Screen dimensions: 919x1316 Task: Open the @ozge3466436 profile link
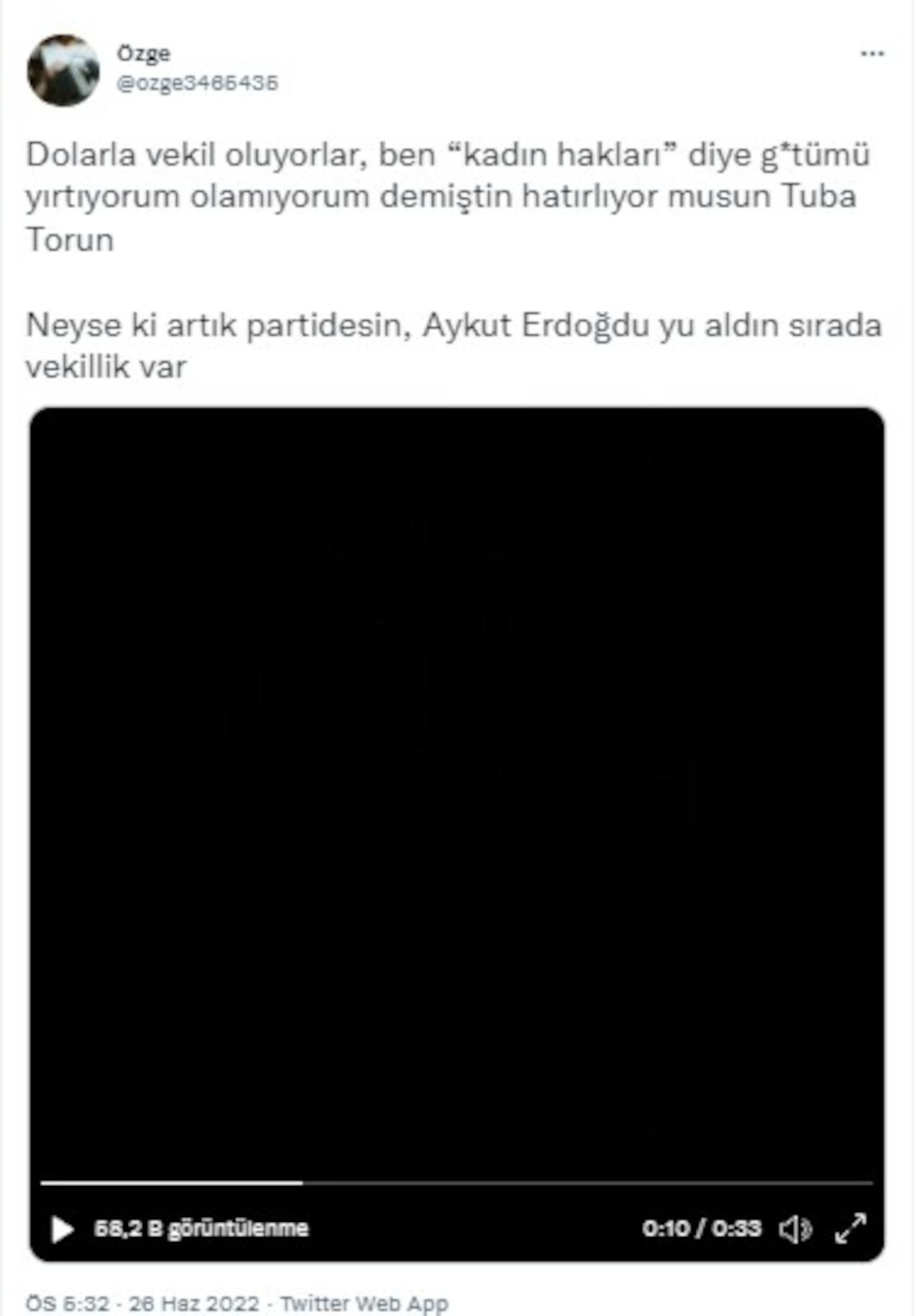(x=197, y=83)
